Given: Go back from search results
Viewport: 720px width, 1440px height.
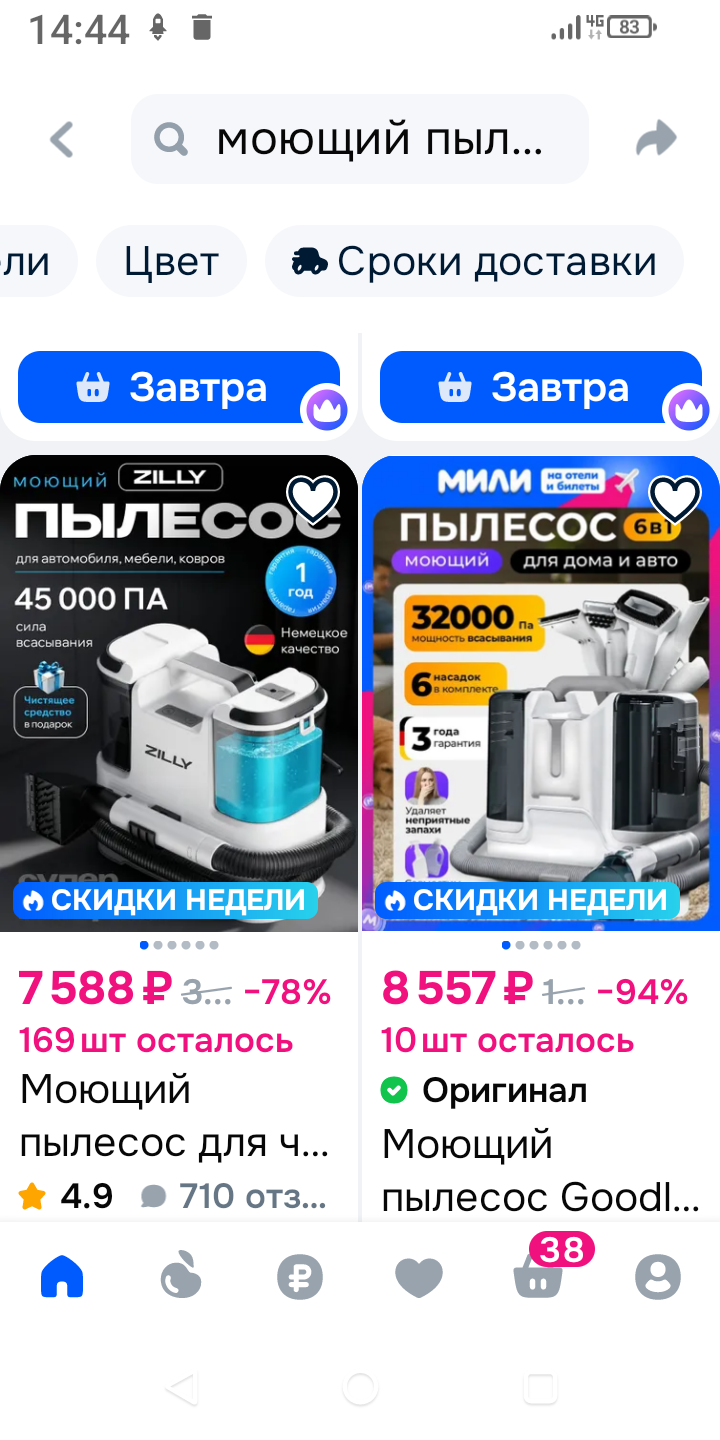Looking at the screenshot, I should [x=62, y=140].
